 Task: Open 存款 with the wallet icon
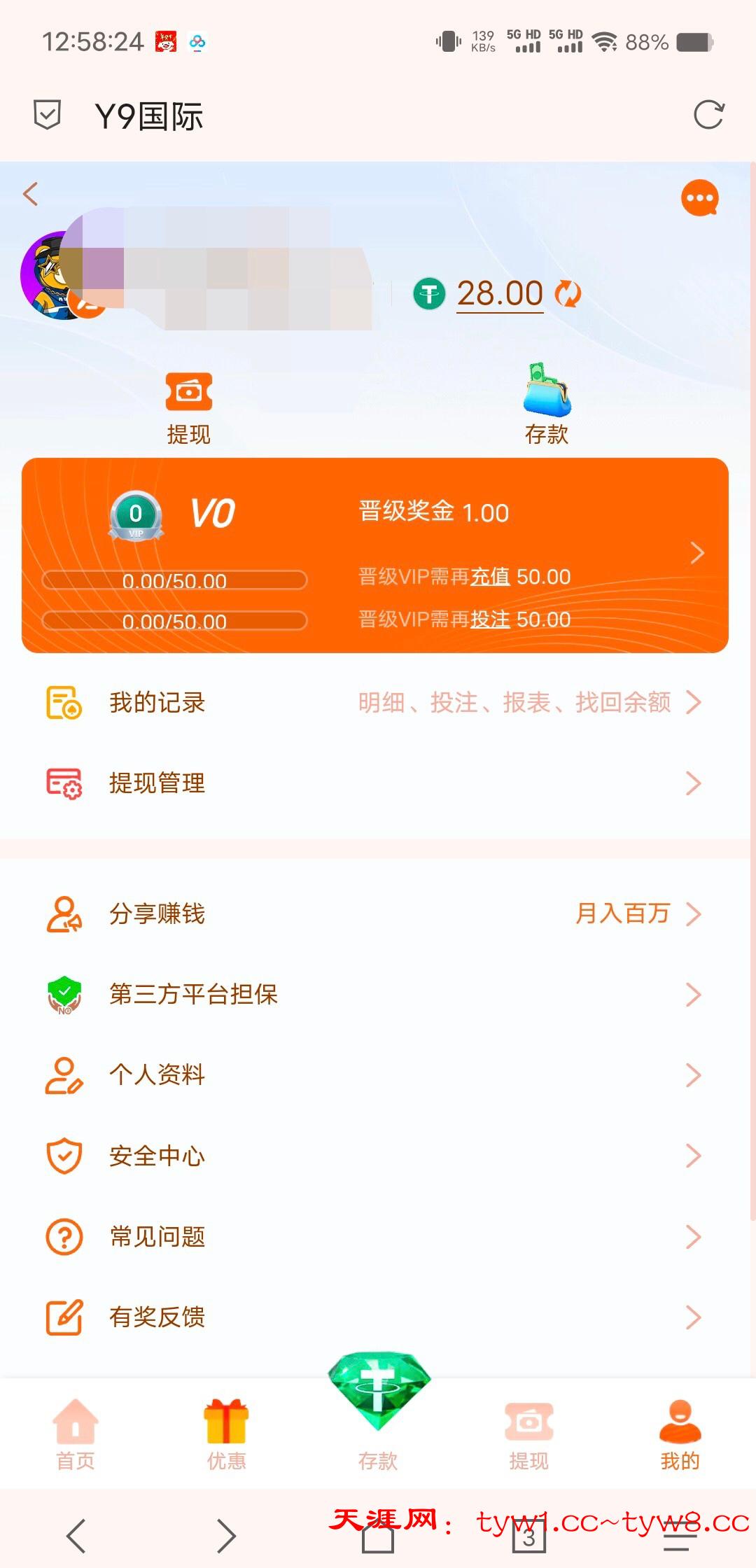point(547,406)
